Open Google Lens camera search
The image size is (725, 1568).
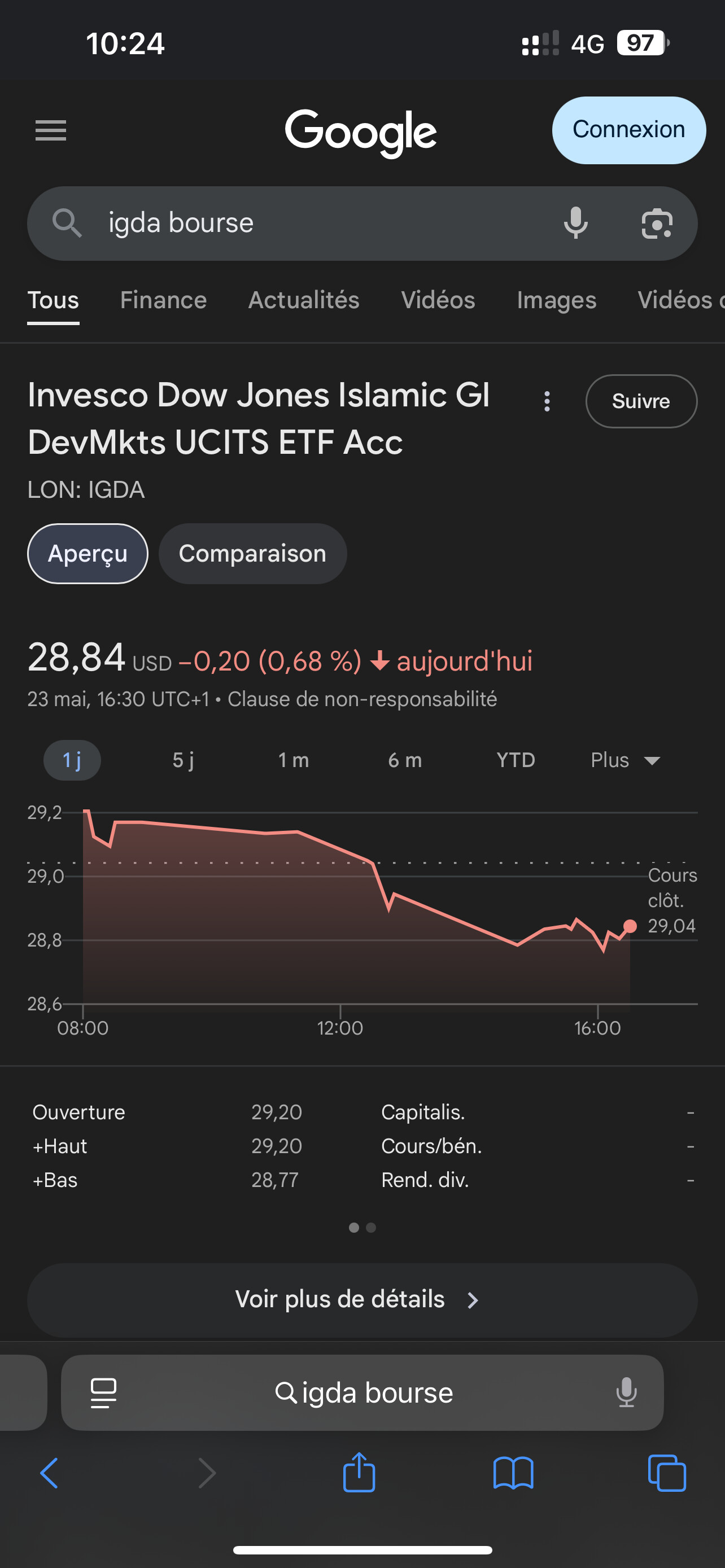pyautogui.click(x=657, y=224)
